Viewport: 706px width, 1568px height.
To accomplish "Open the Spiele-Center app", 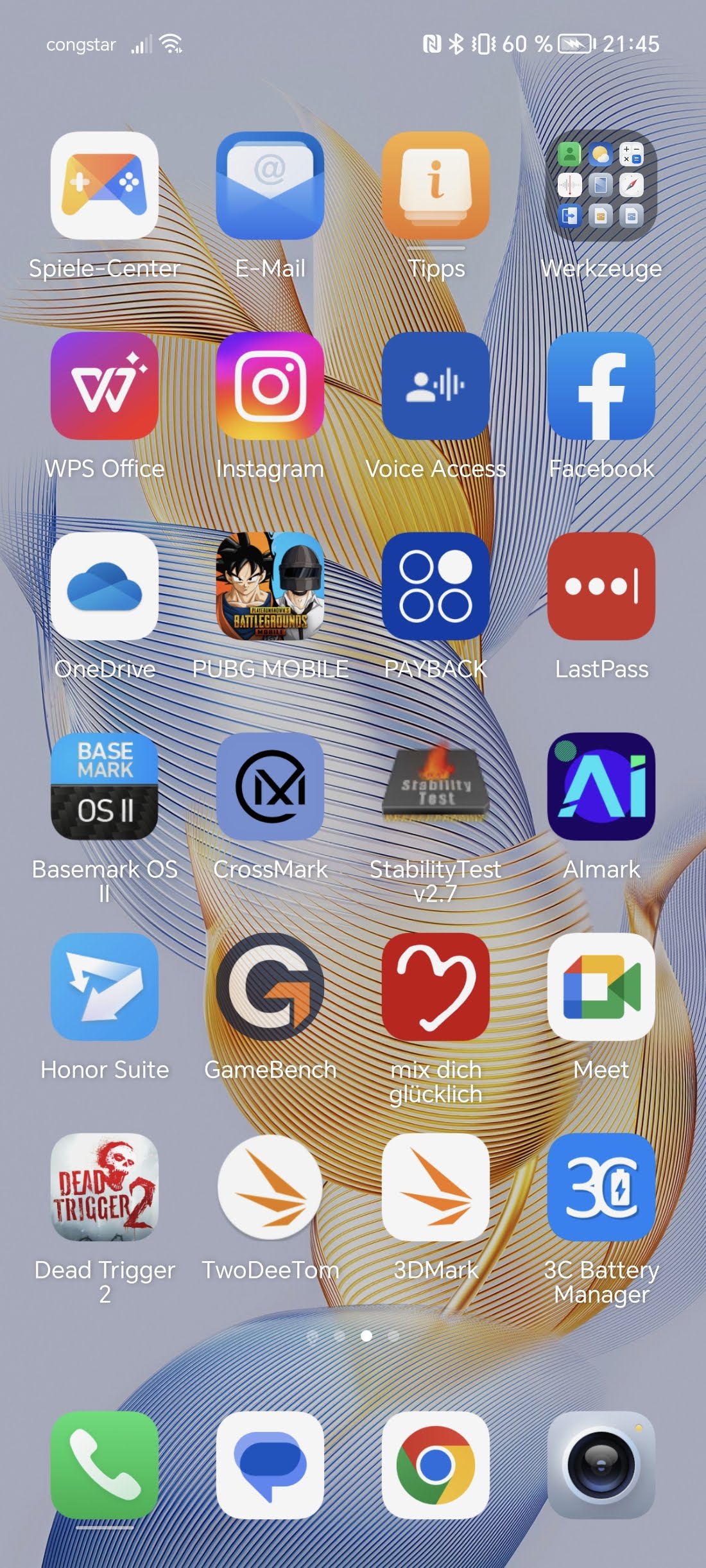I will tap(105, 186).
